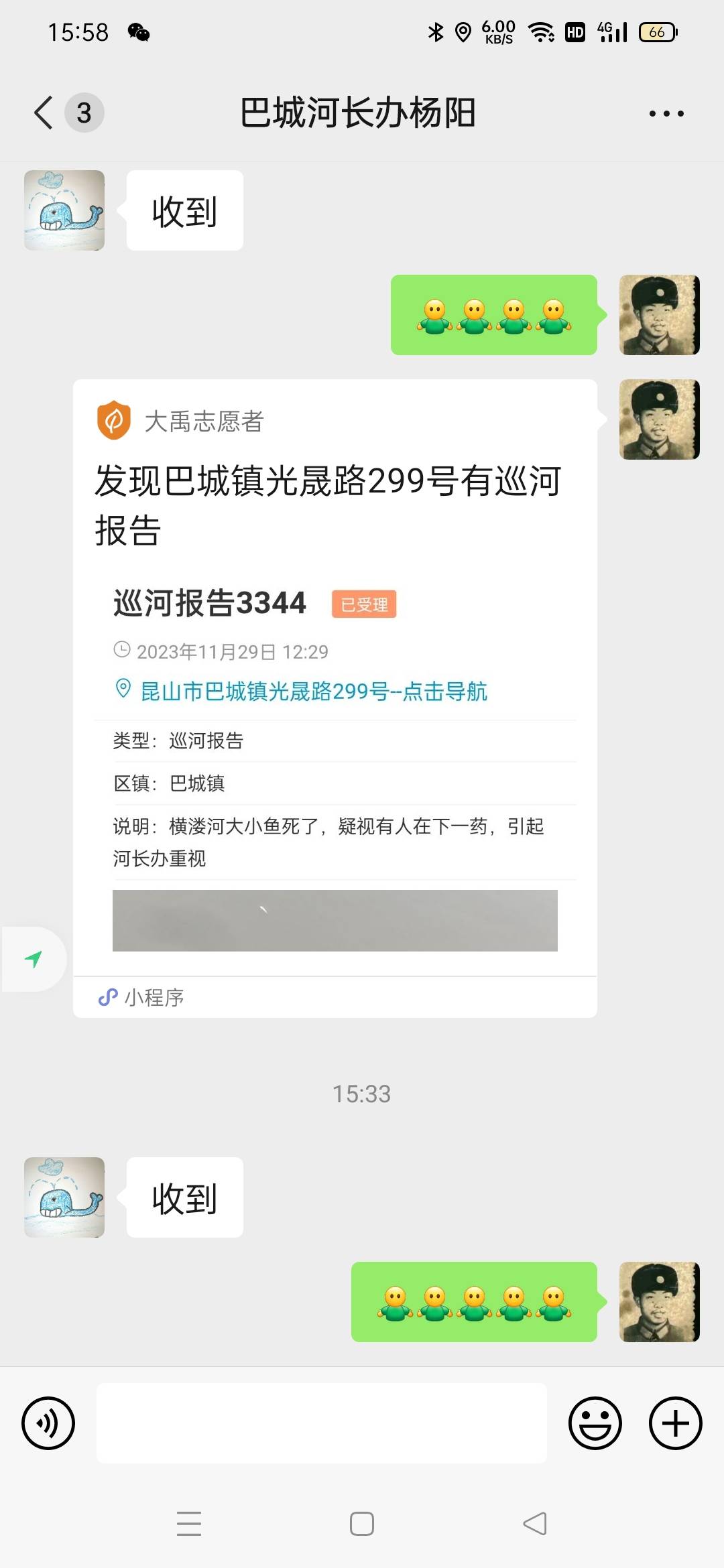Tap the message text field
The image size is (724, 1568).
(322, 1423)
